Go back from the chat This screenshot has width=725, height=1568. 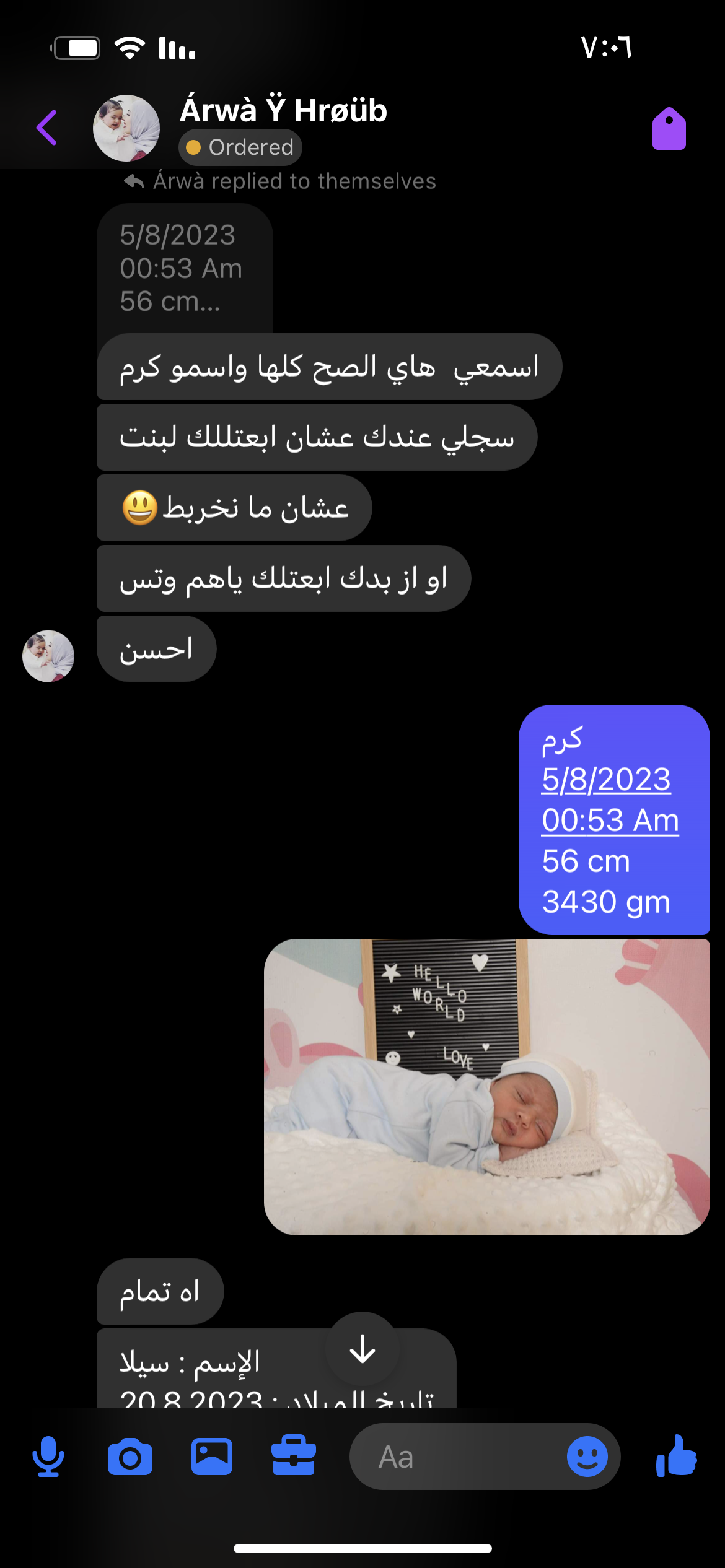coord(47,128)
